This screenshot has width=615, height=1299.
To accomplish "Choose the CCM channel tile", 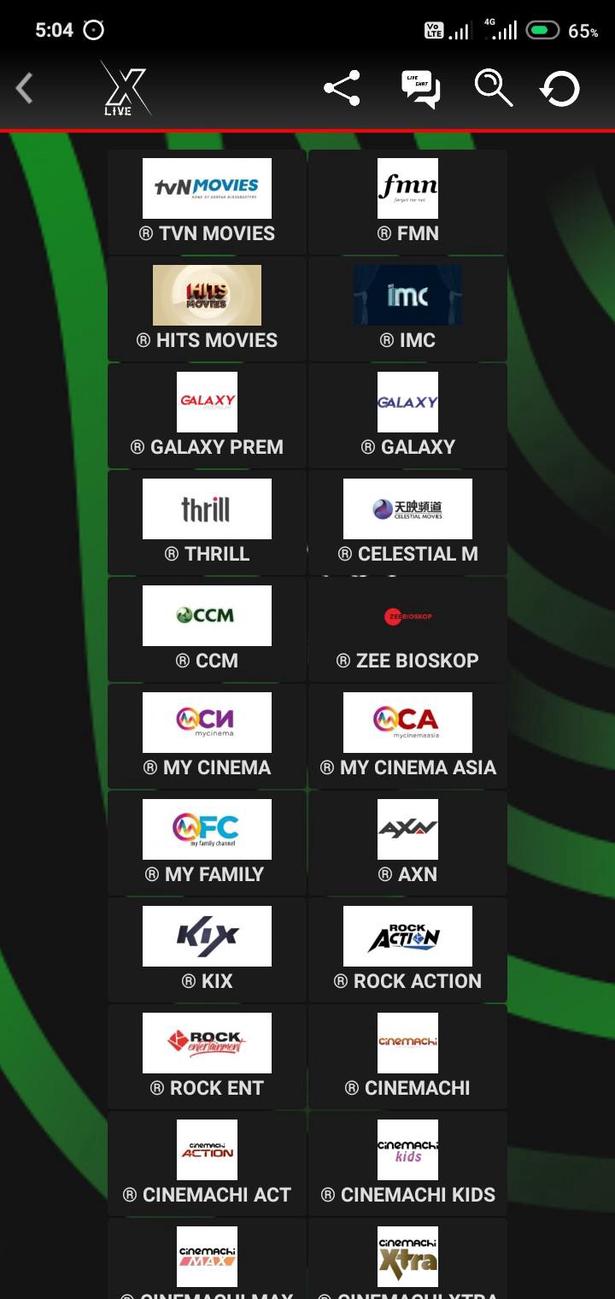I will (x=207, y=629).
